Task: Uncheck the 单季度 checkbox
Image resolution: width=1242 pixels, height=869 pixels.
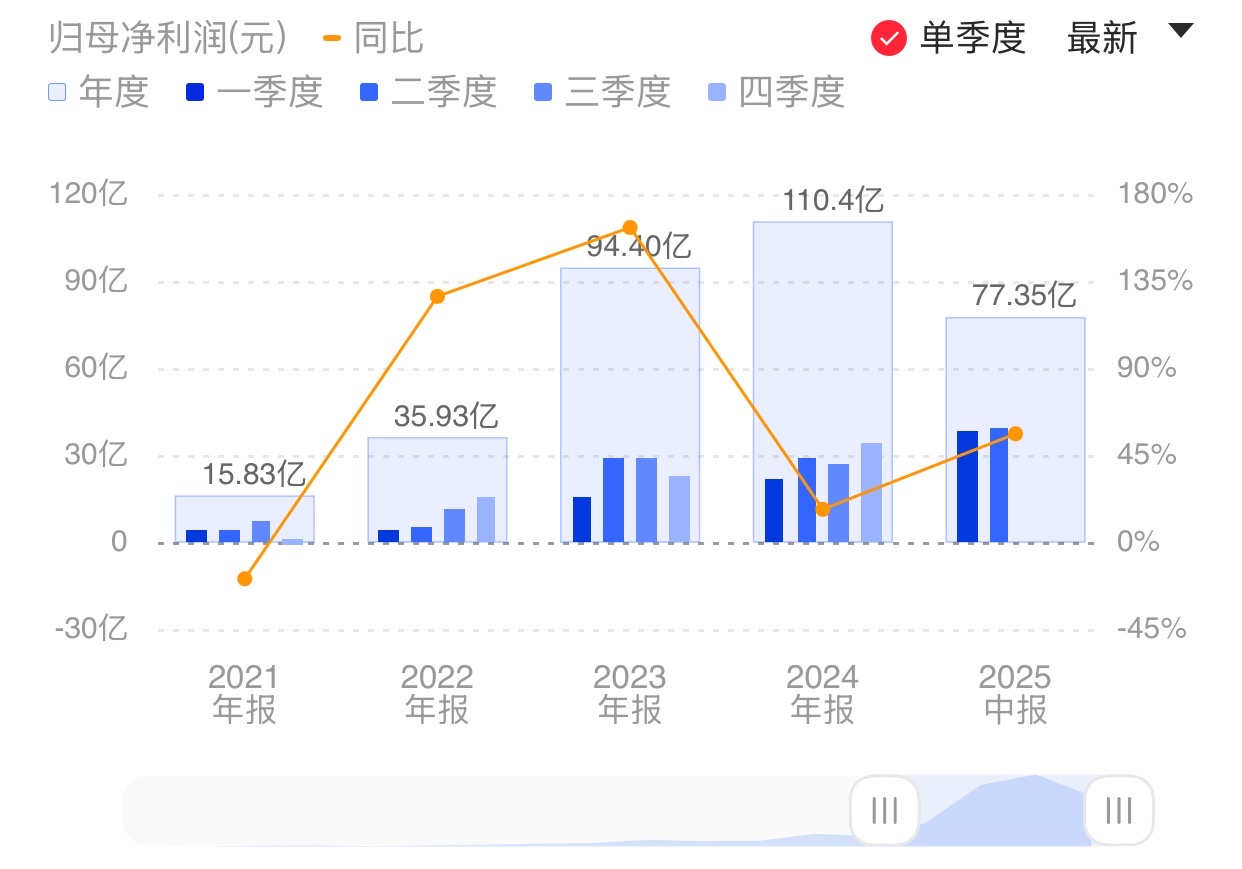Action: pyautogui.click(x=888, y=39)
